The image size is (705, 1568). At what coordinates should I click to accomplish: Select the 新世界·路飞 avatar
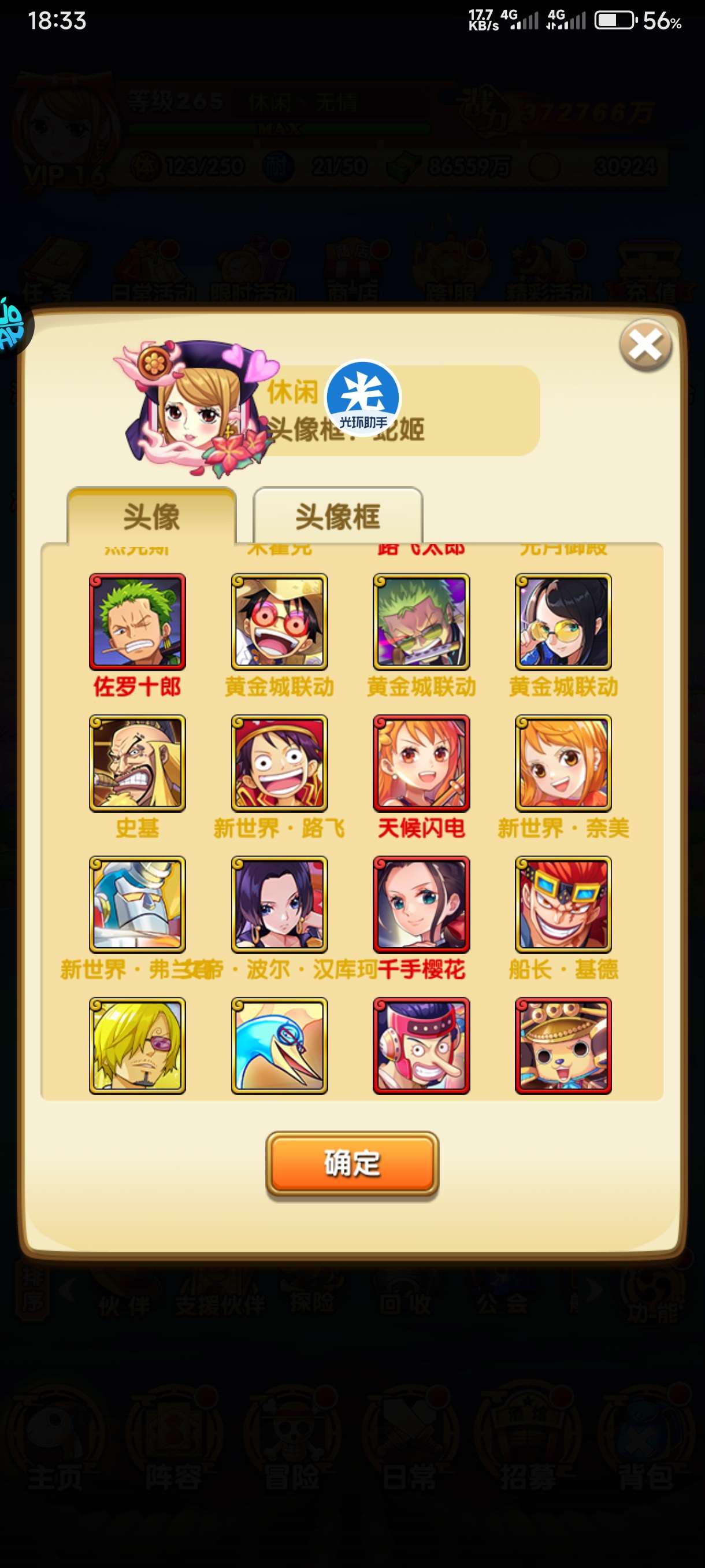pyautogui.click(x=279, y=763)
